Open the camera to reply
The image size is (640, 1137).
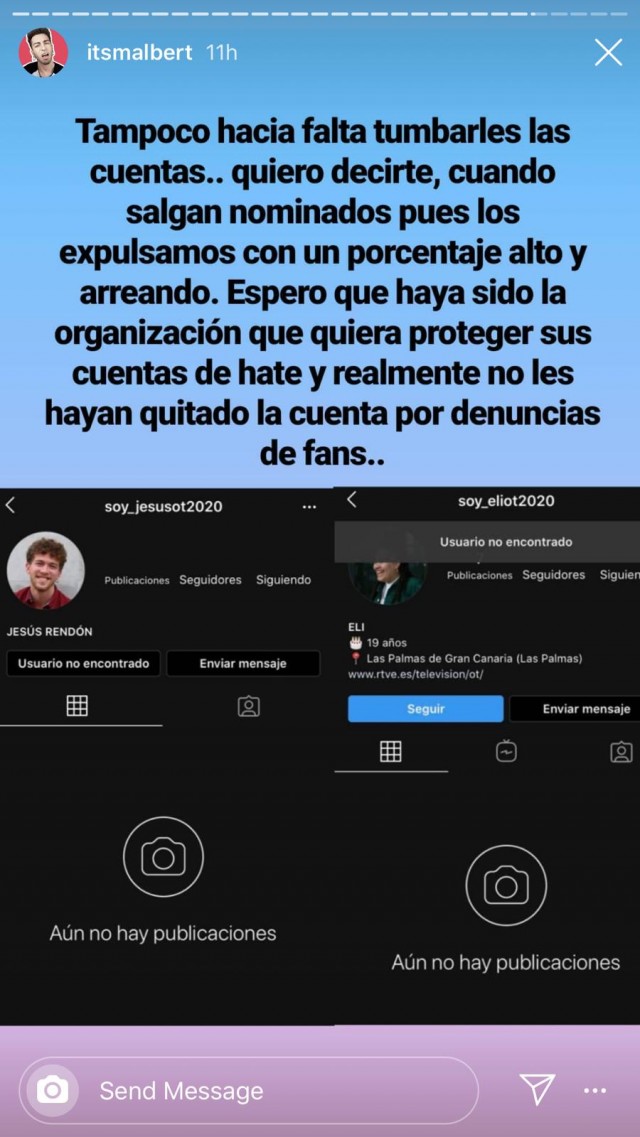pyautogui.click(x=52, y=1090)
